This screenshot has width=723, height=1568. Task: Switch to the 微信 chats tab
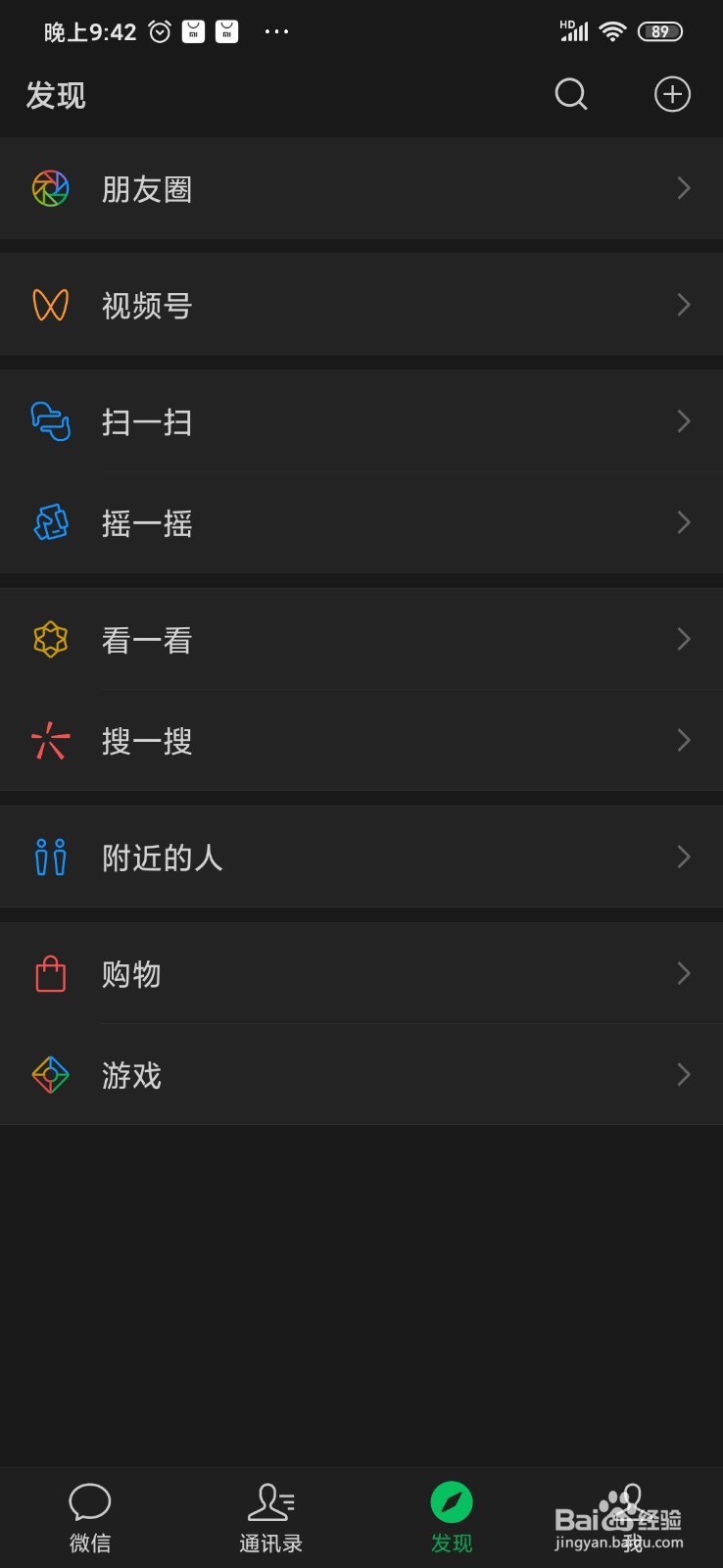[x=90, y=1517]
